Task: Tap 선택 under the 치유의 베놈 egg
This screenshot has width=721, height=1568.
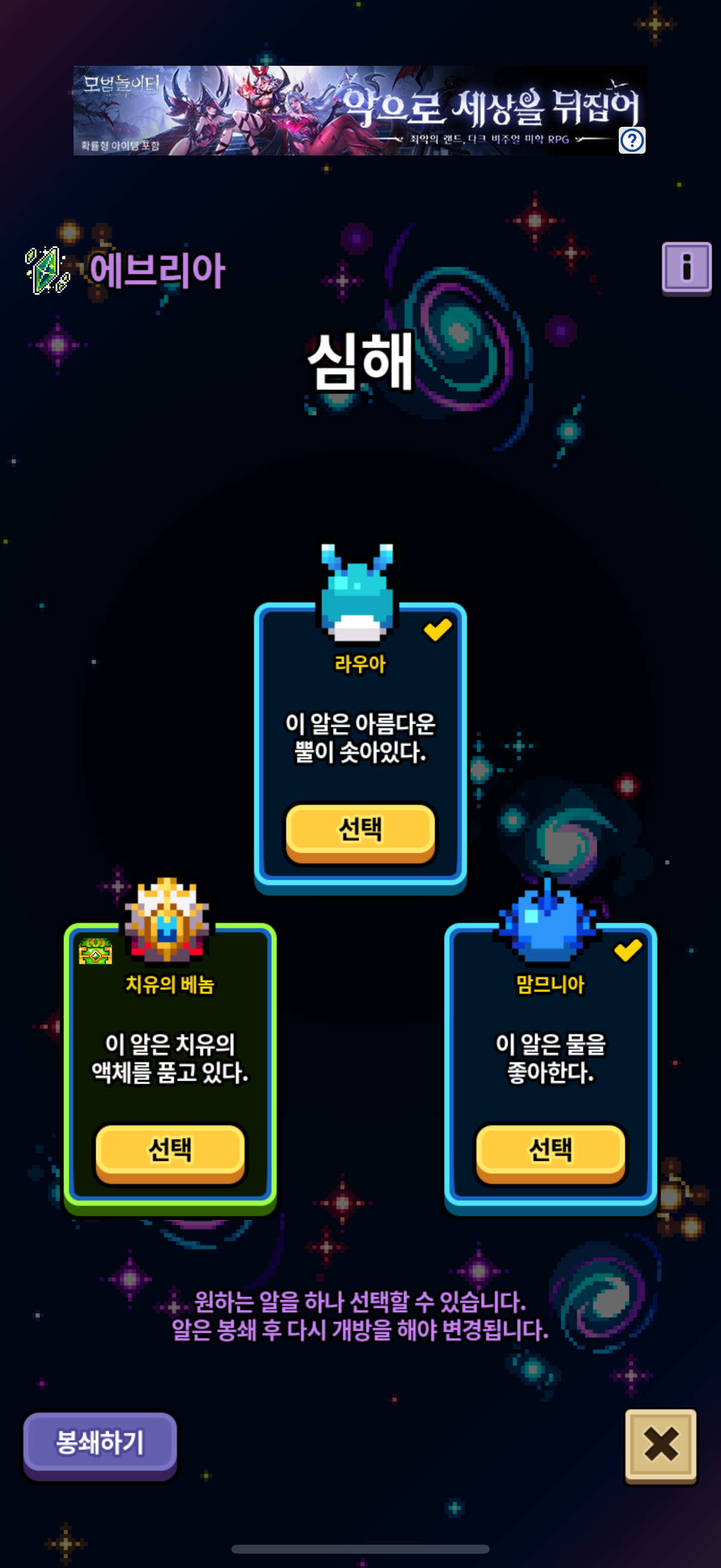Action: click(x=170, y=1151)
